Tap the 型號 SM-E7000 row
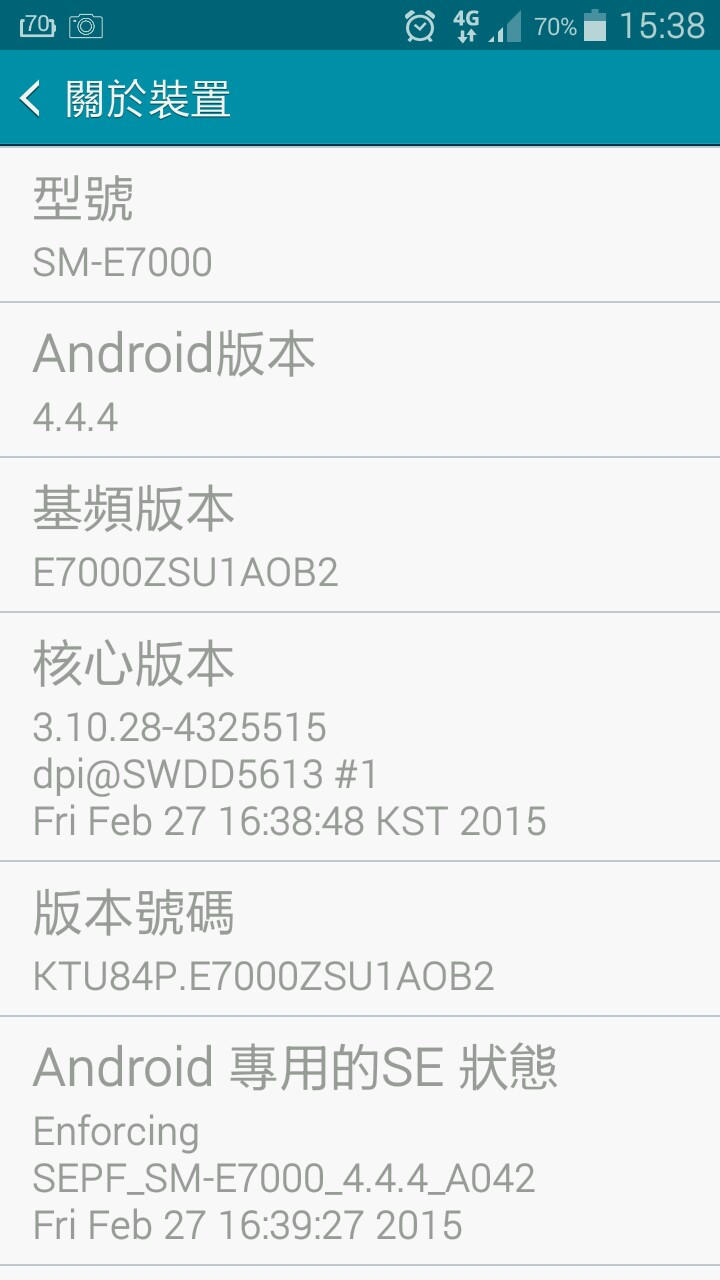The image size is (720, 1280). pos(360,226)
